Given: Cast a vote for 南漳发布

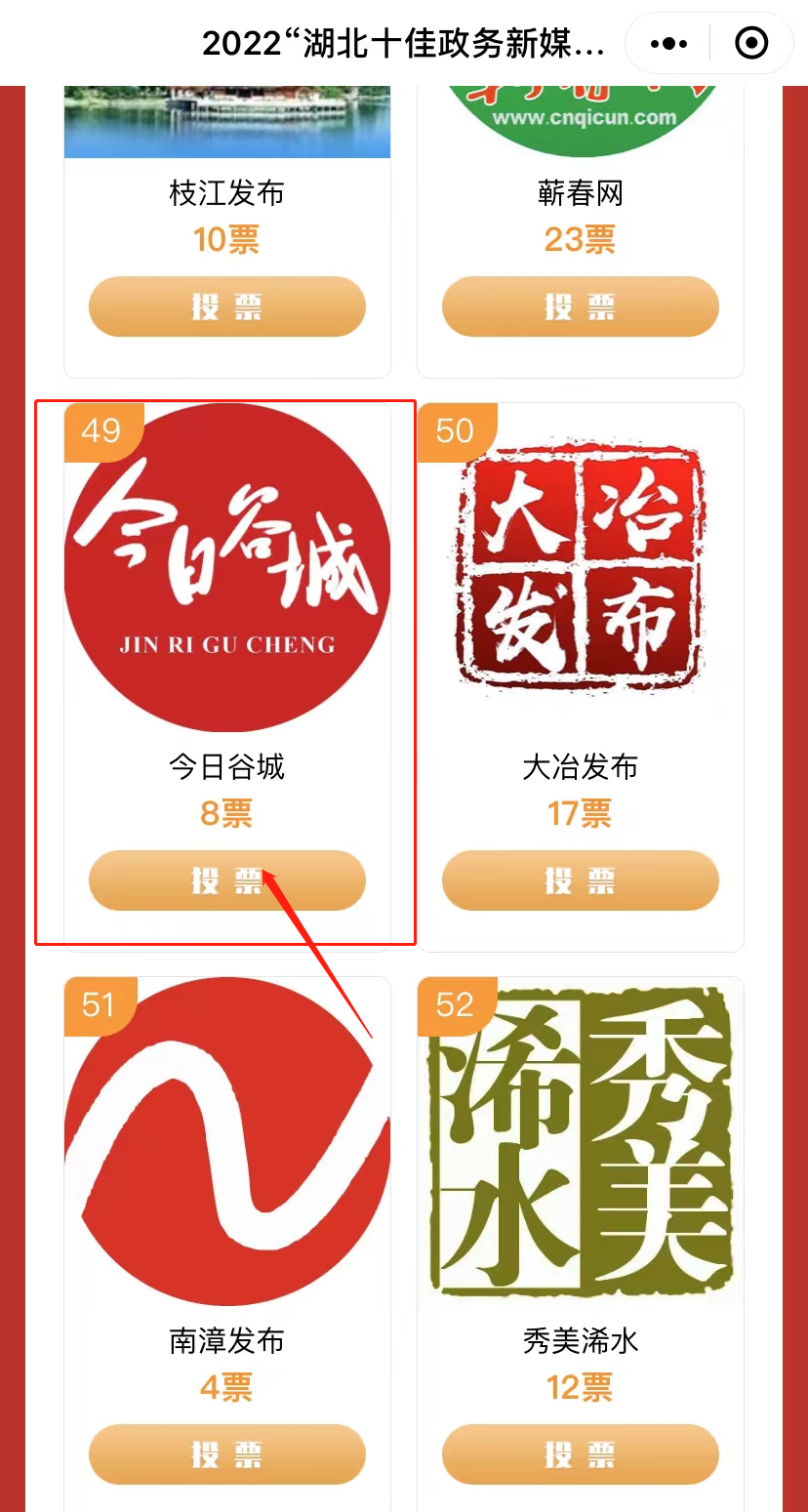Looking at the screenshot, I should point(226,1454).
